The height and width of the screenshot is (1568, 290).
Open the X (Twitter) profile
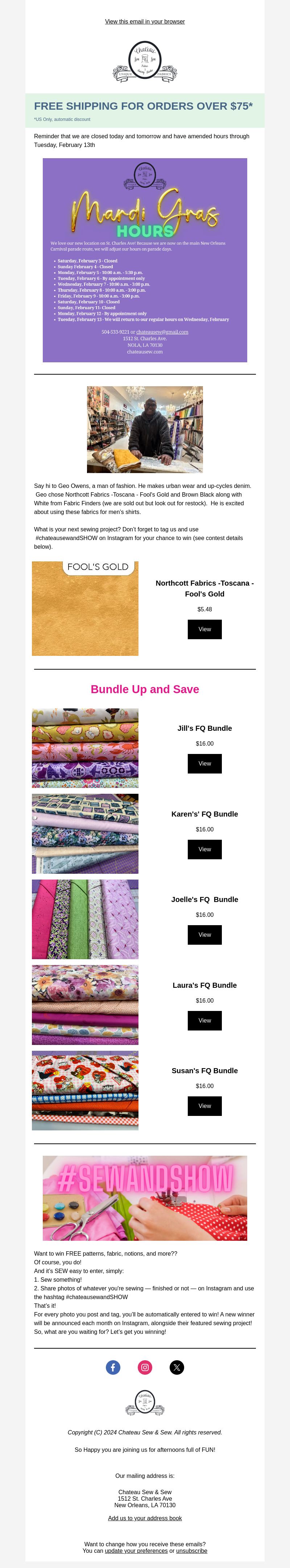tap(177, 1367)
